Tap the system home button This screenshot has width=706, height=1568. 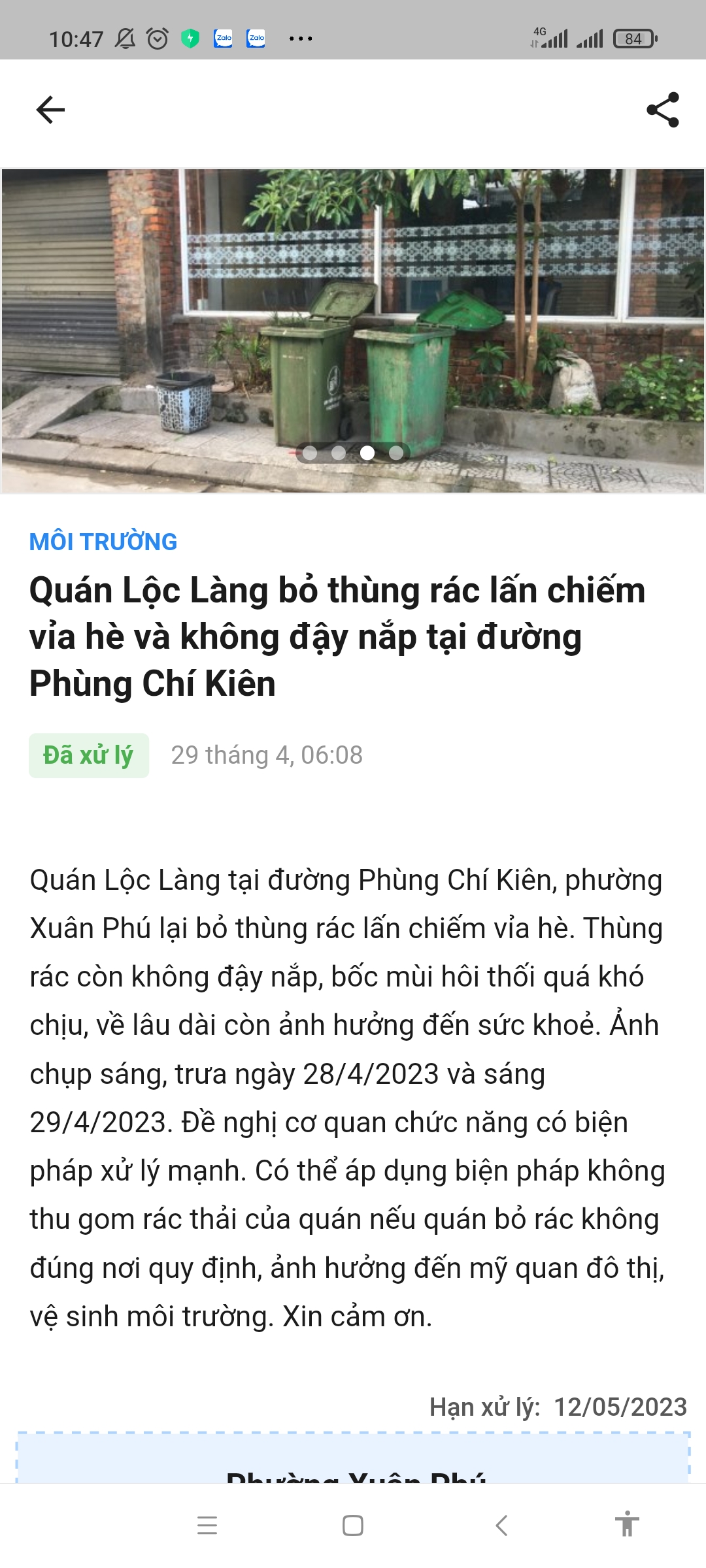[353, 1526]
